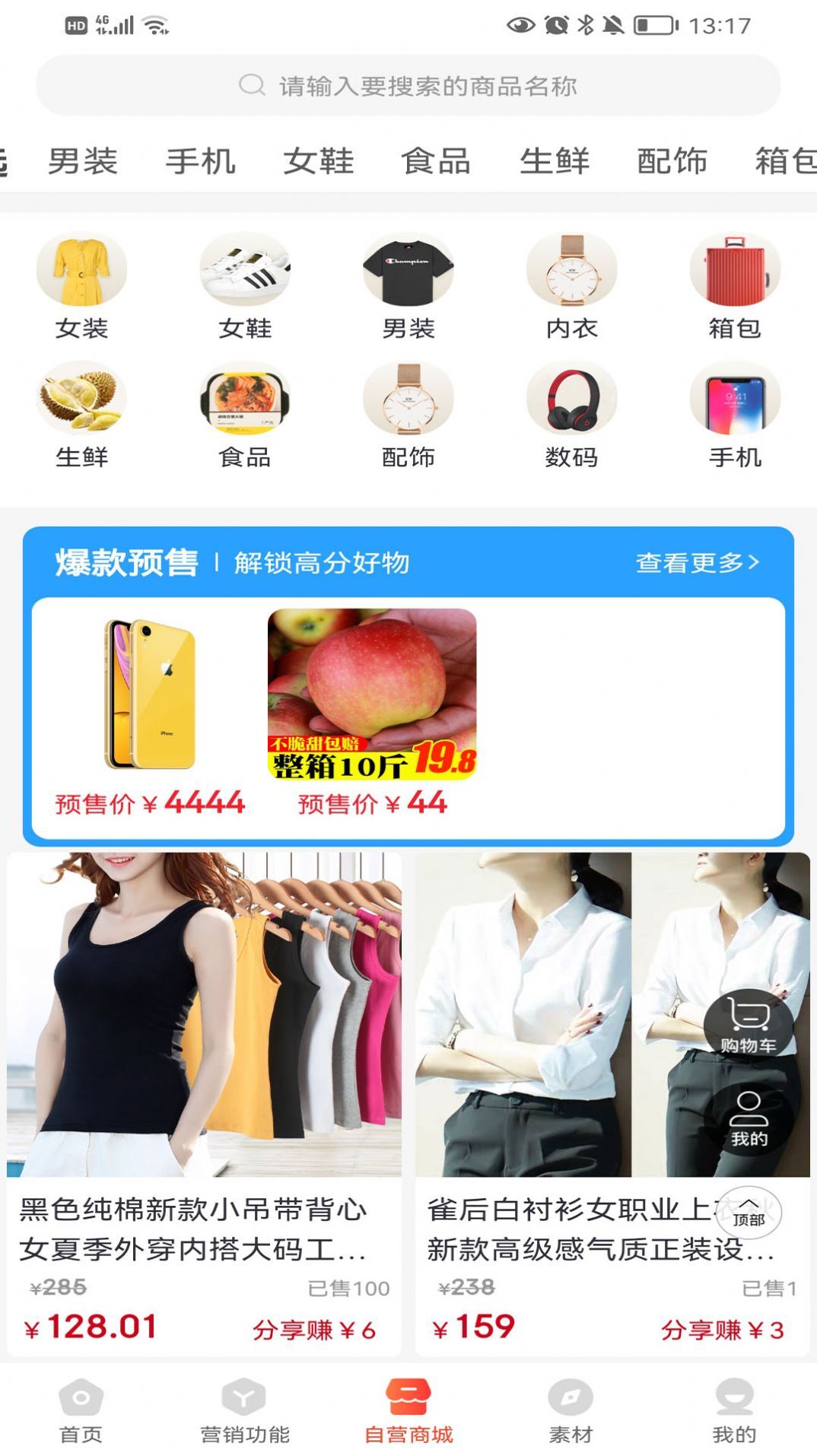
Task: Open the 素材 bottom tab
Action: click(x=571, y=1411)
